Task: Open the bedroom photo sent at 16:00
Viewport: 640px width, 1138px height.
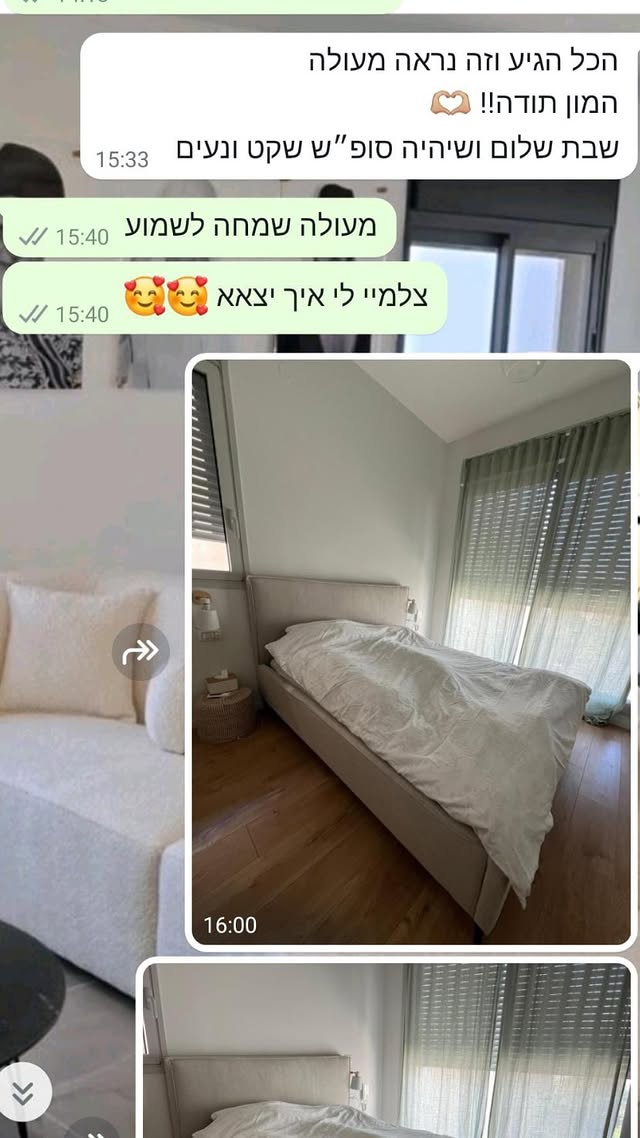Action: 410,652
